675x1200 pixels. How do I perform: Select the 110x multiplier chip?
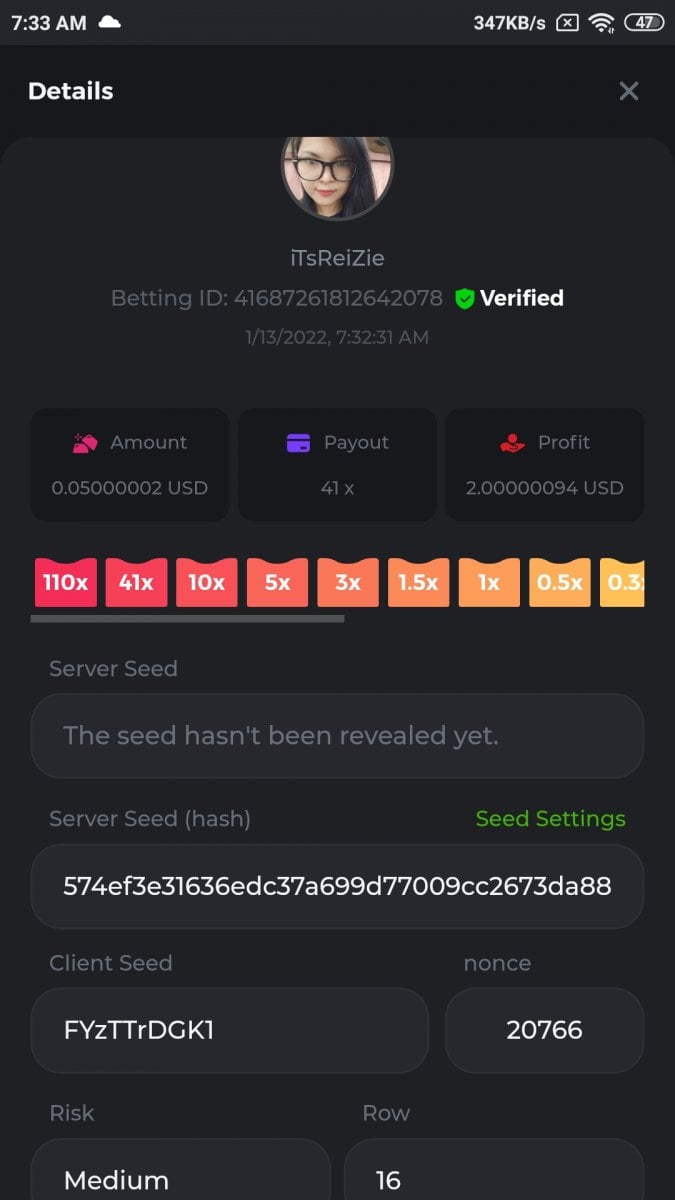[x=66, y=582]
